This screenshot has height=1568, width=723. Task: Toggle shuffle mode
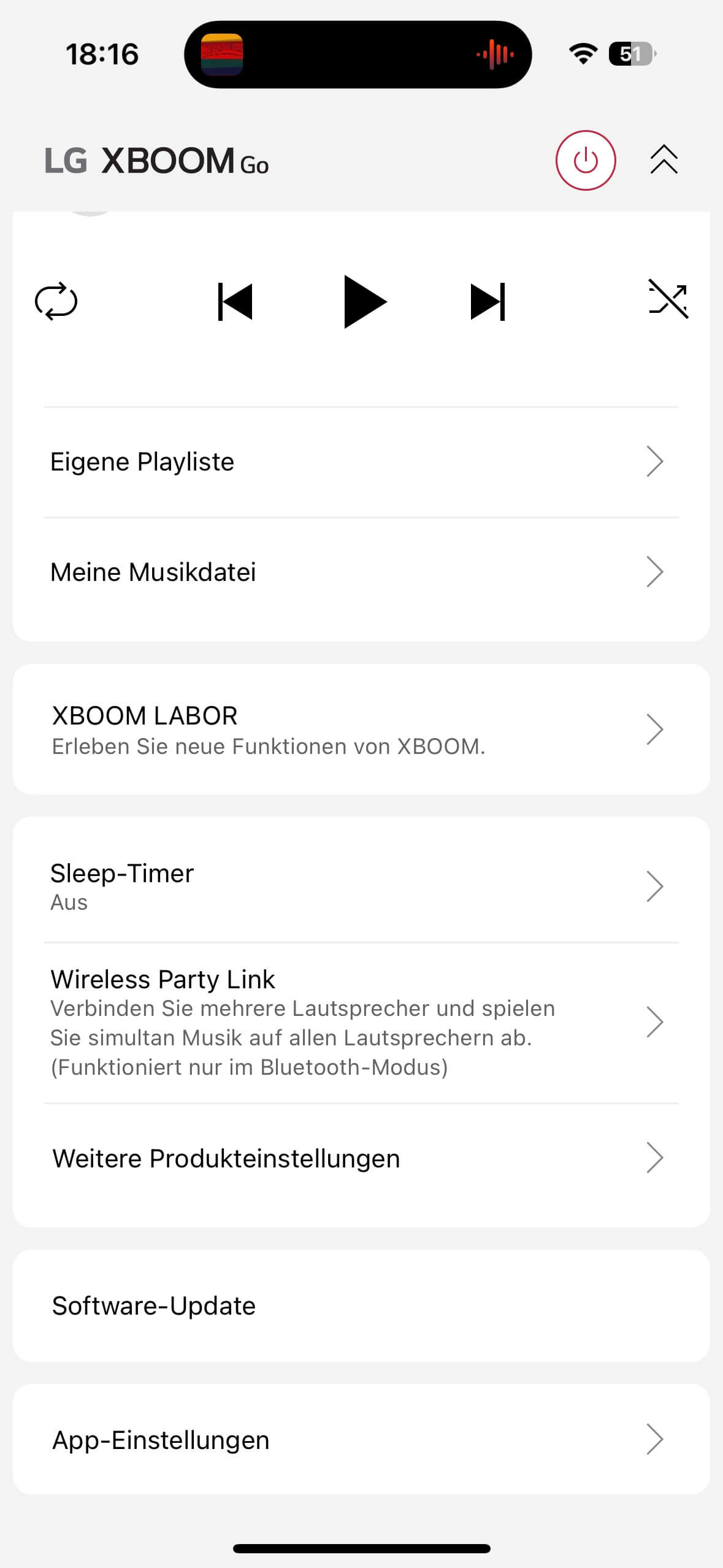click(668, 299)
